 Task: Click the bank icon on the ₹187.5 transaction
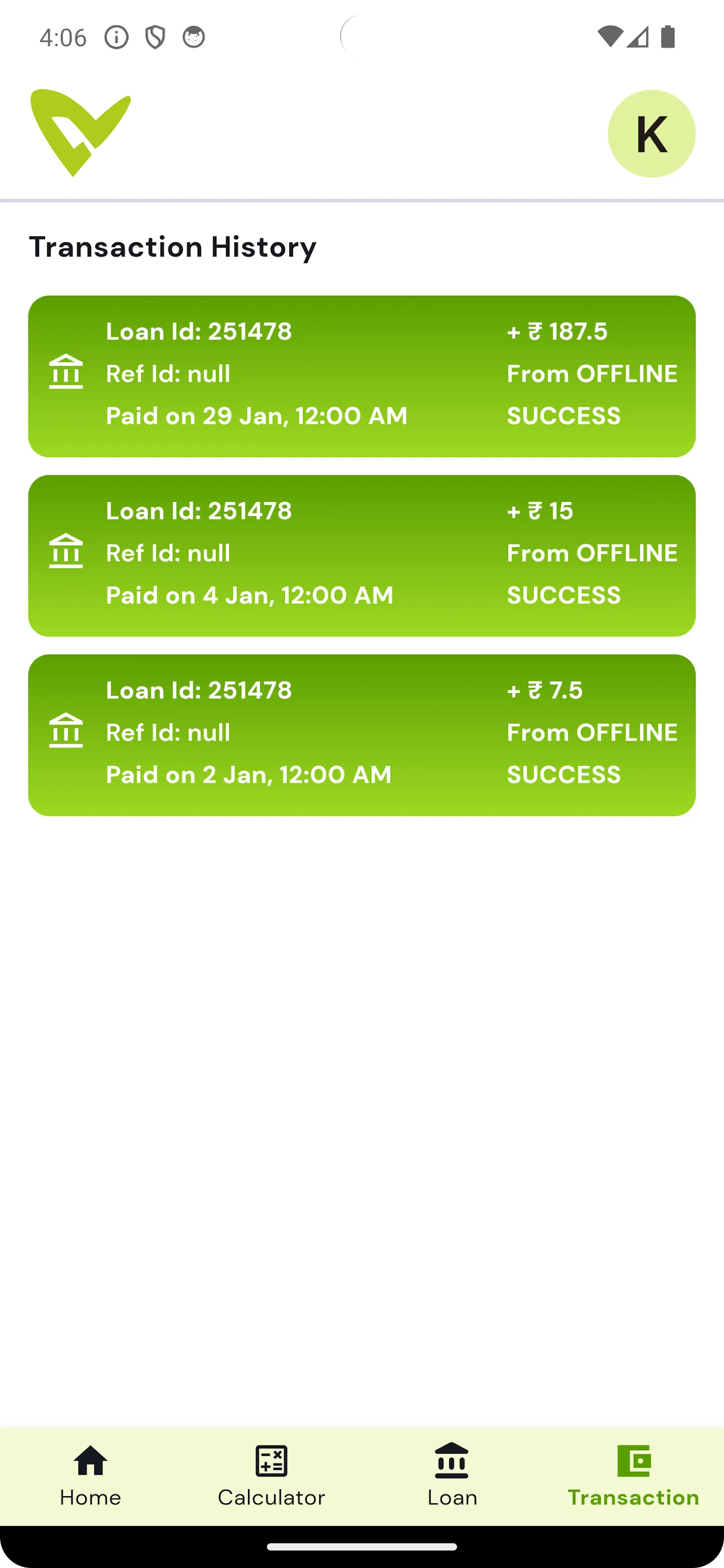(66, 373)
